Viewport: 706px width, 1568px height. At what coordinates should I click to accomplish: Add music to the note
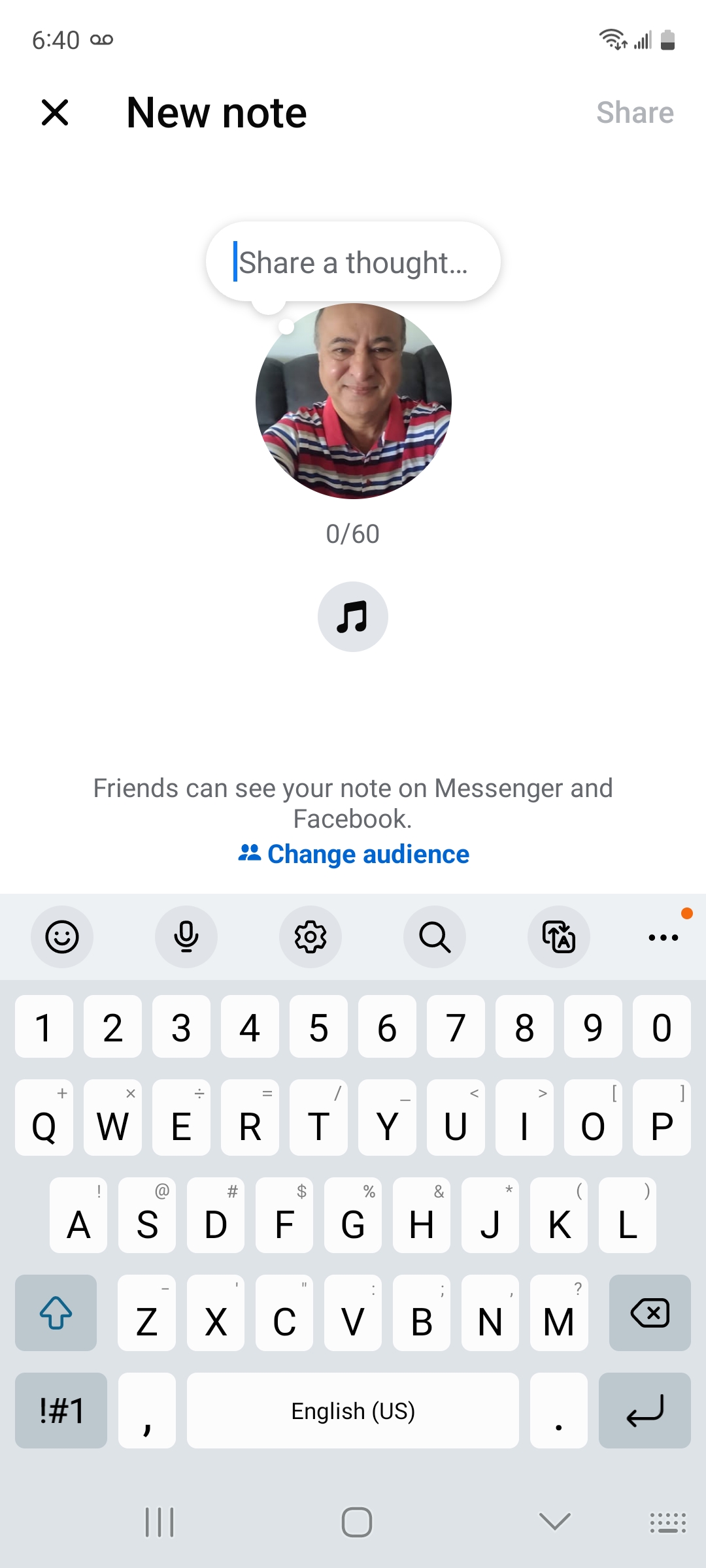click(x=353, y=617)
